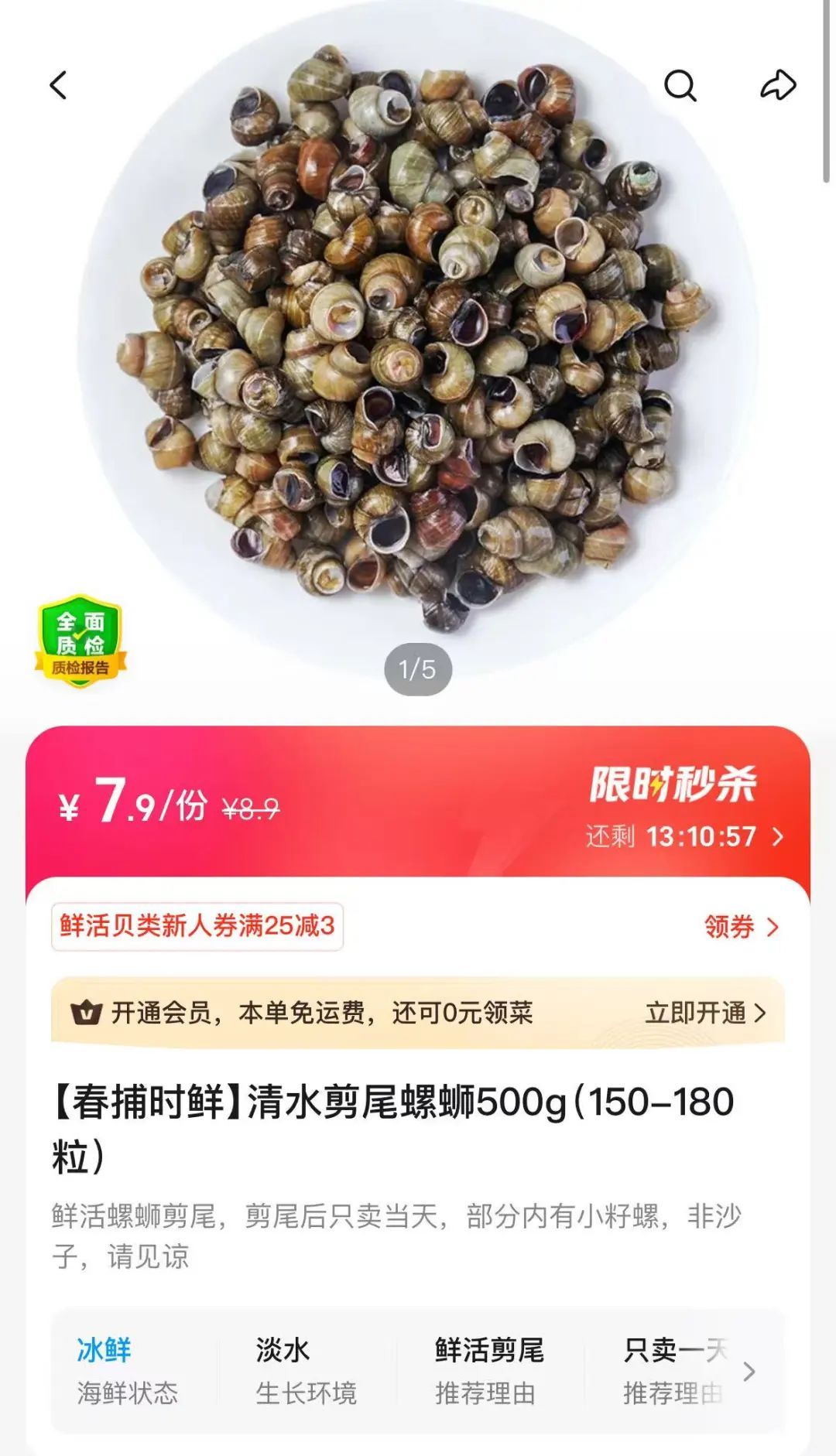Tap 领券 to claim the coupon

(741, 926)
